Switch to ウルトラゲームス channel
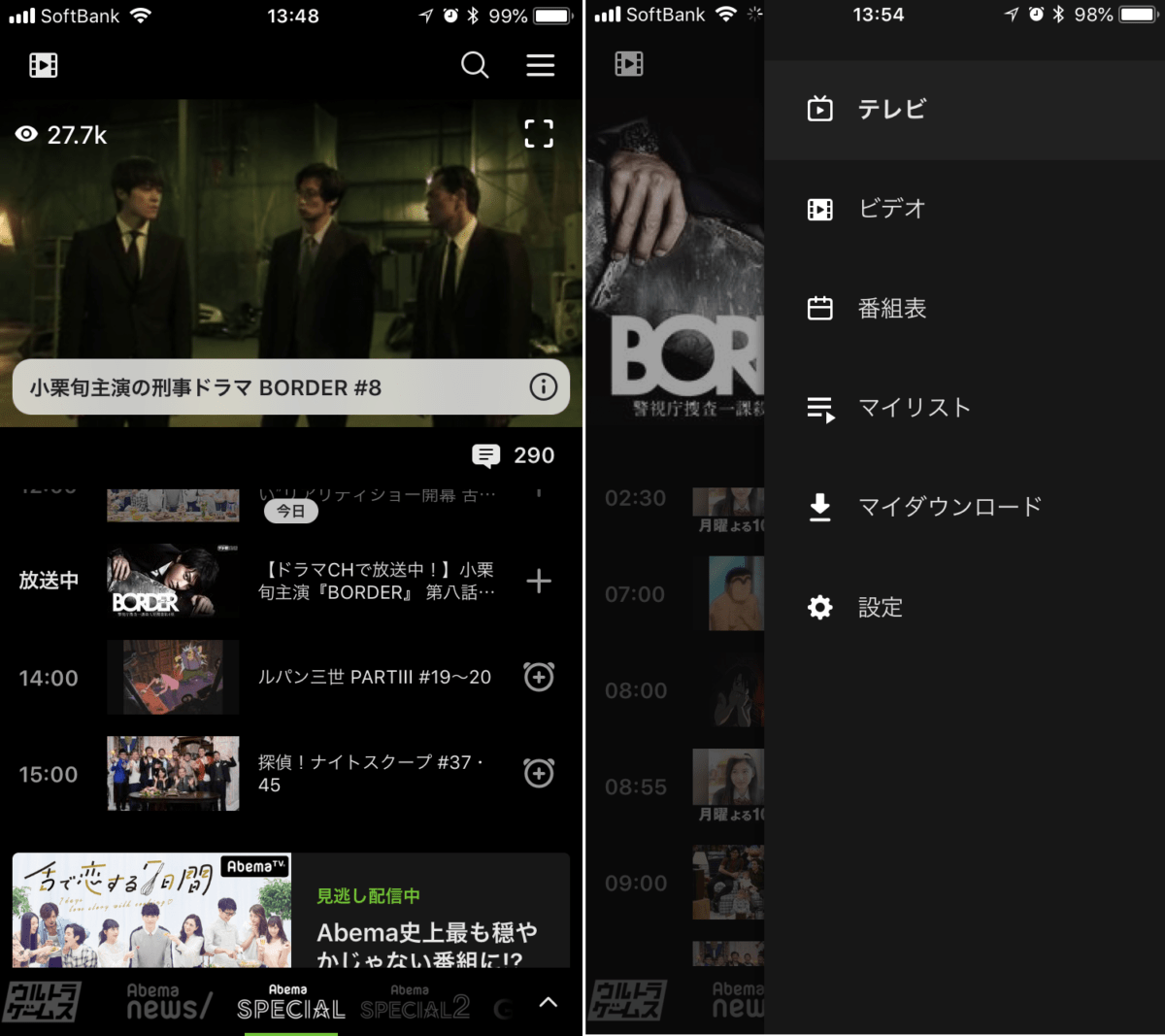 click(x=41, y=1002)
